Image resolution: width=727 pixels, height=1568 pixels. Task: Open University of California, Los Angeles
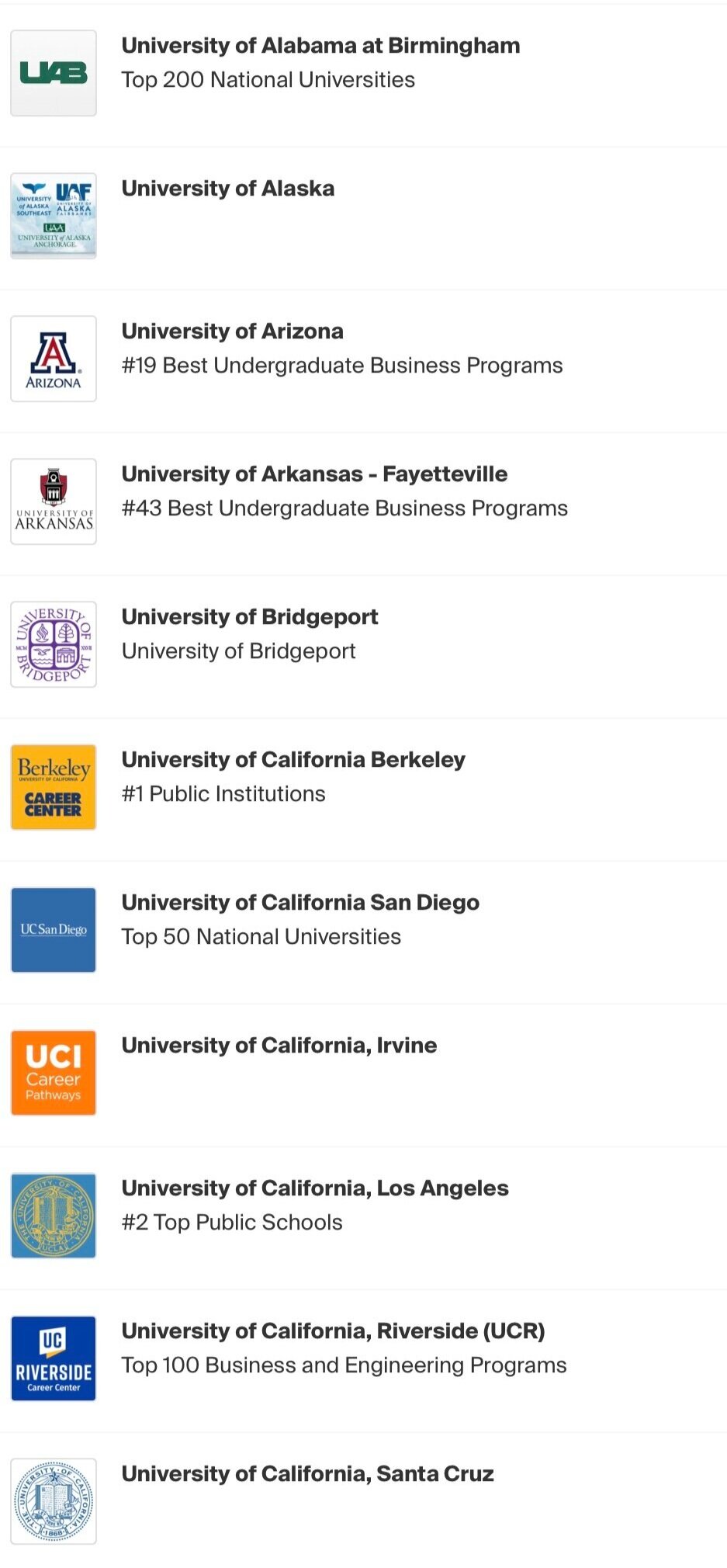363,1216
